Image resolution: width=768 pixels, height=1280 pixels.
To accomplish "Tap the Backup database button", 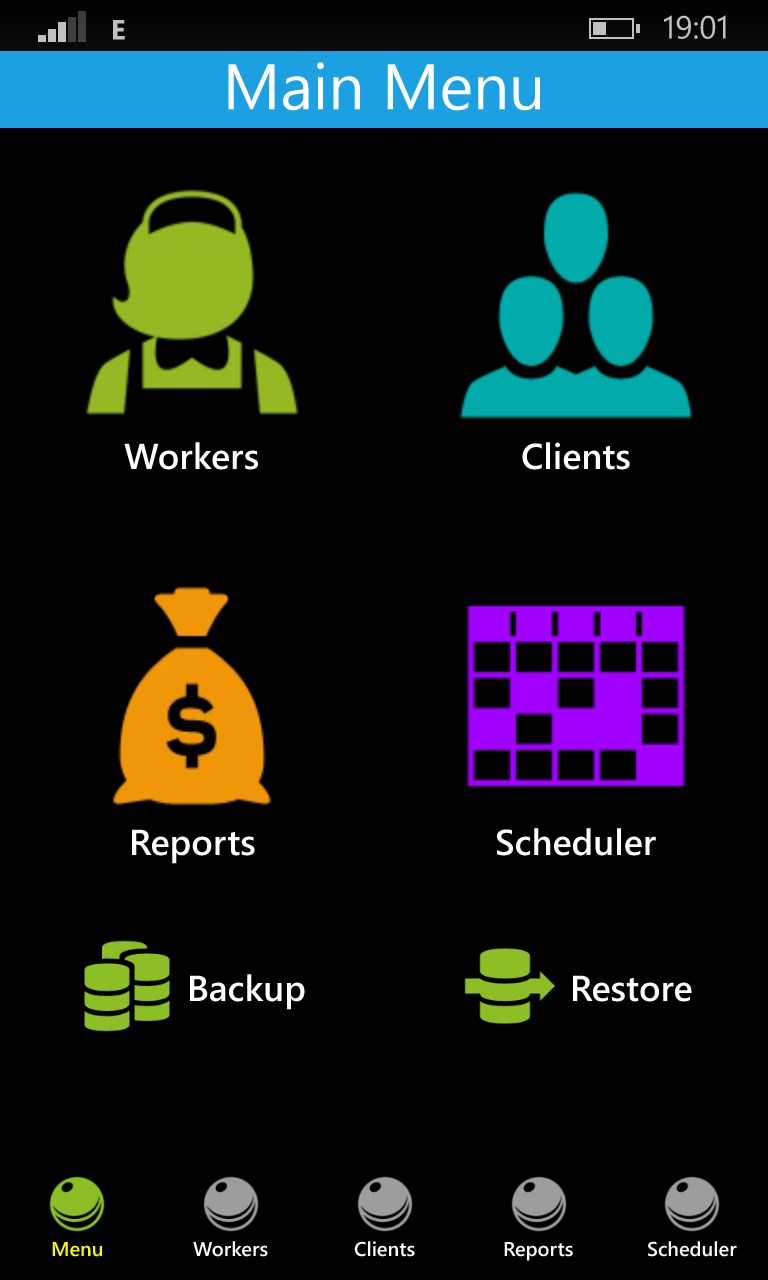I will (195, 988).
